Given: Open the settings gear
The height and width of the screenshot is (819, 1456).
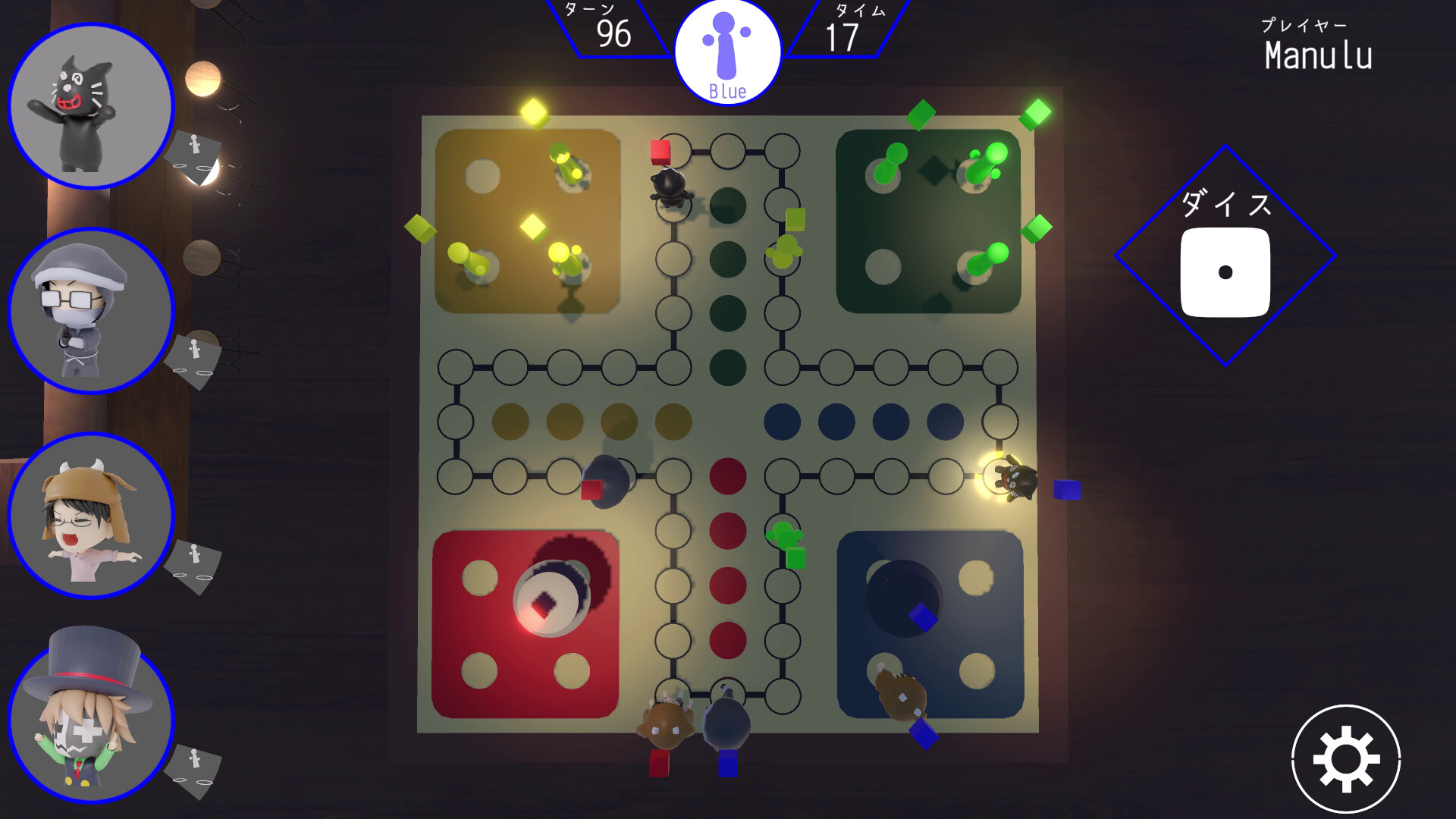Looking at the screenshot, I should pos(1345,758).
